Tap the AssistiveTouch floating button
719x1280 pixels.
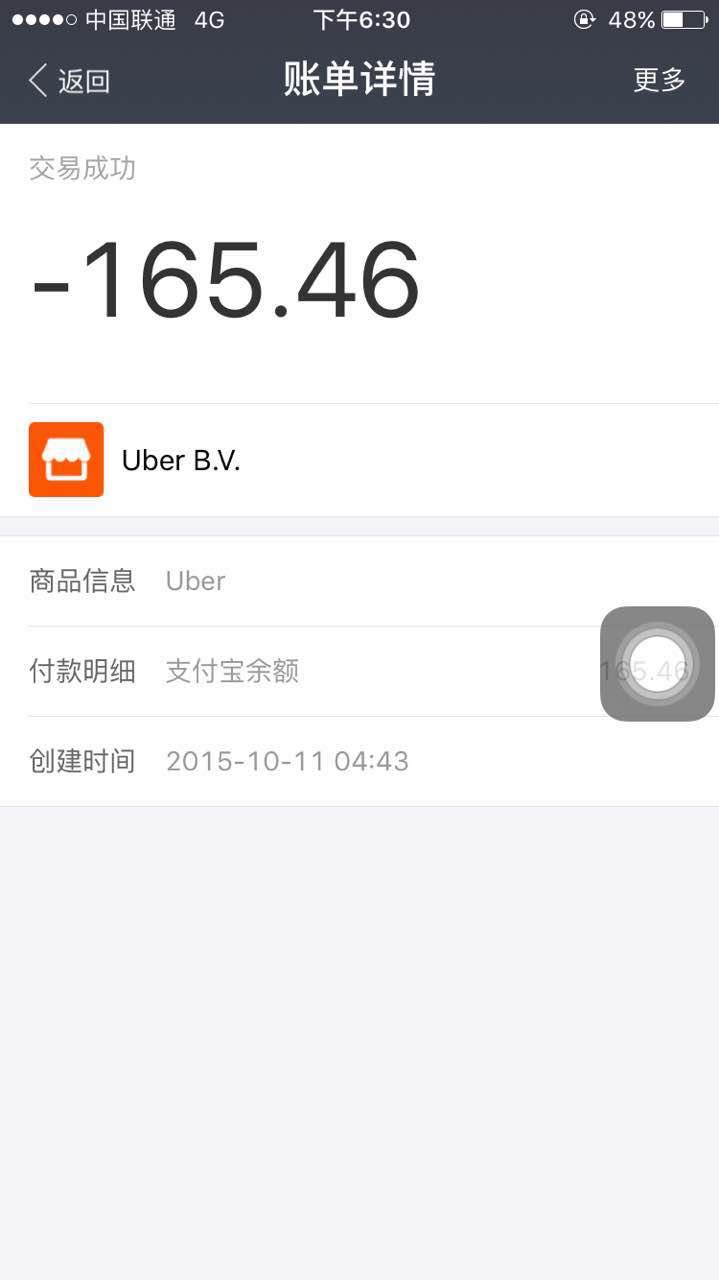657,664
